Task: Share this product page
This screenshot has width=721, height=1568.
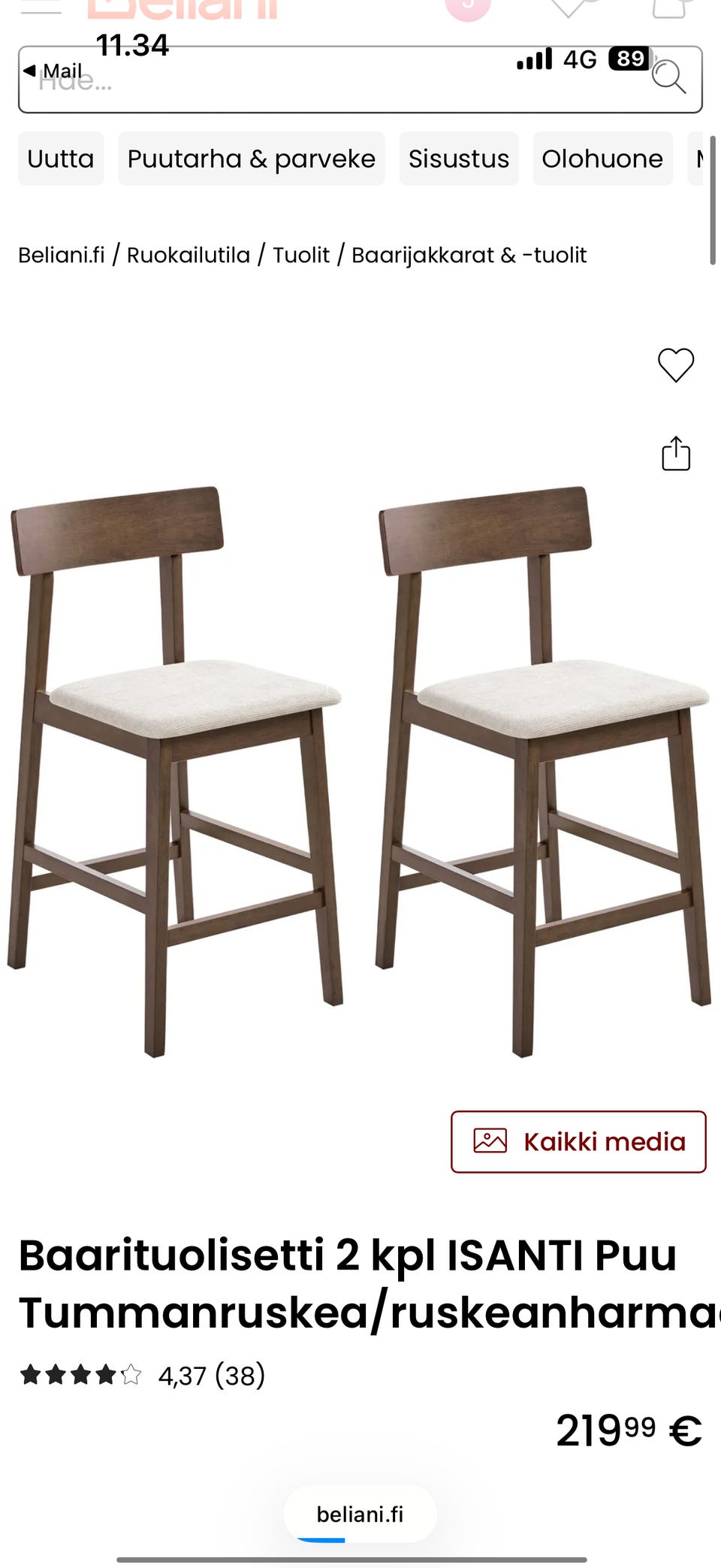Action: 675,453
